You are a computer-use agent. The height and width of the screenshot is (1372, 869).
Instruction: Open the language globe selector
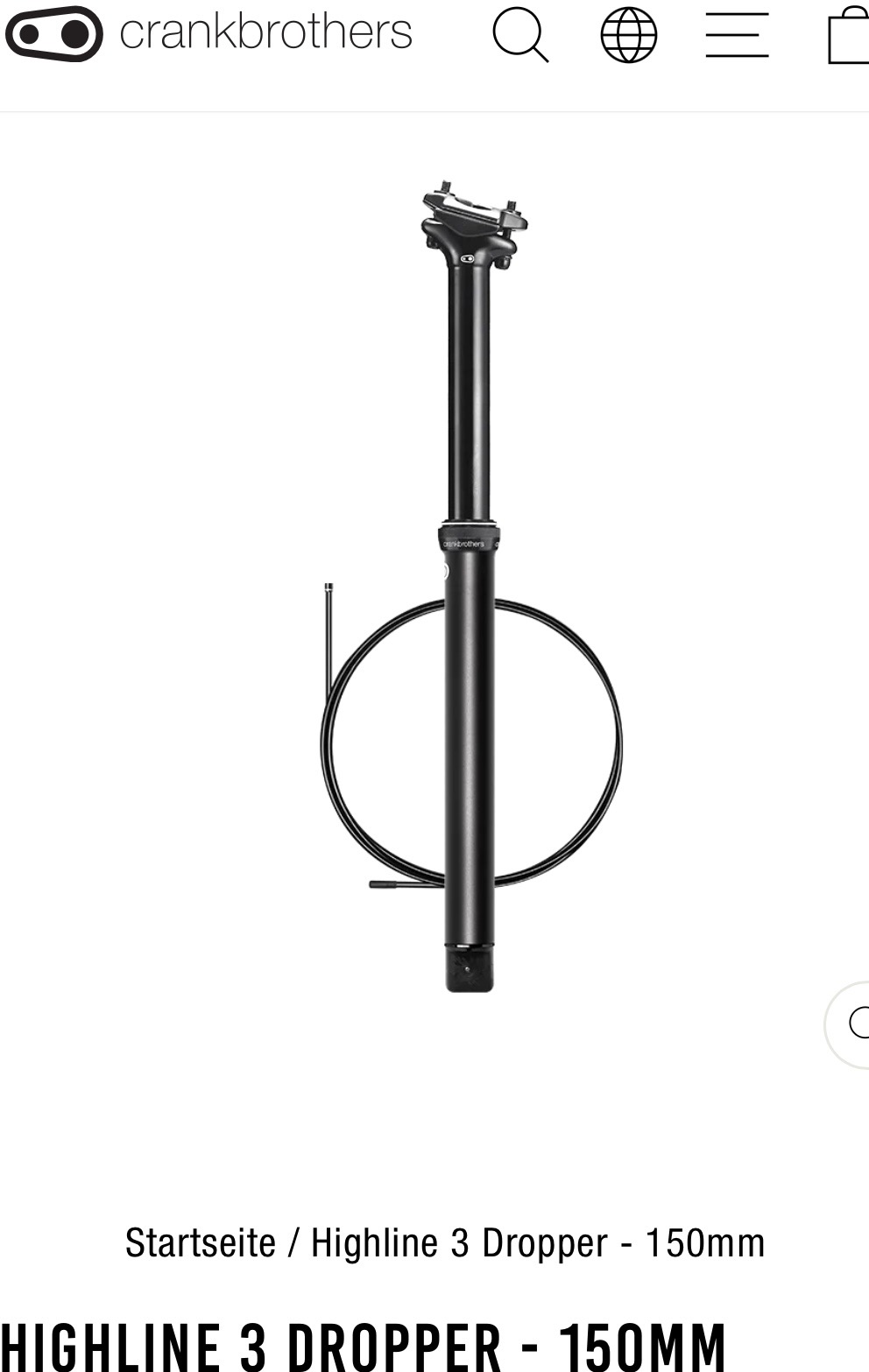point(628,35)
